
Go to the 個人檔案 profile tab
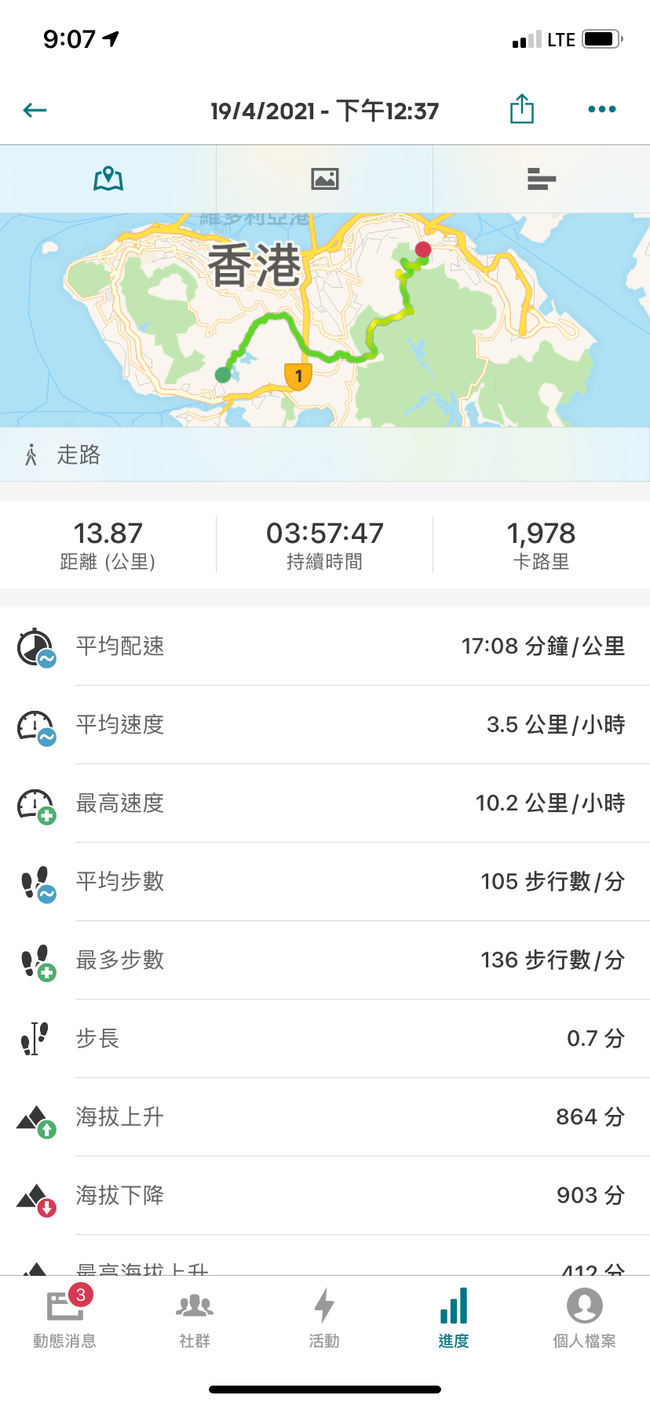pyautogui.click(x=584, y=1318)
